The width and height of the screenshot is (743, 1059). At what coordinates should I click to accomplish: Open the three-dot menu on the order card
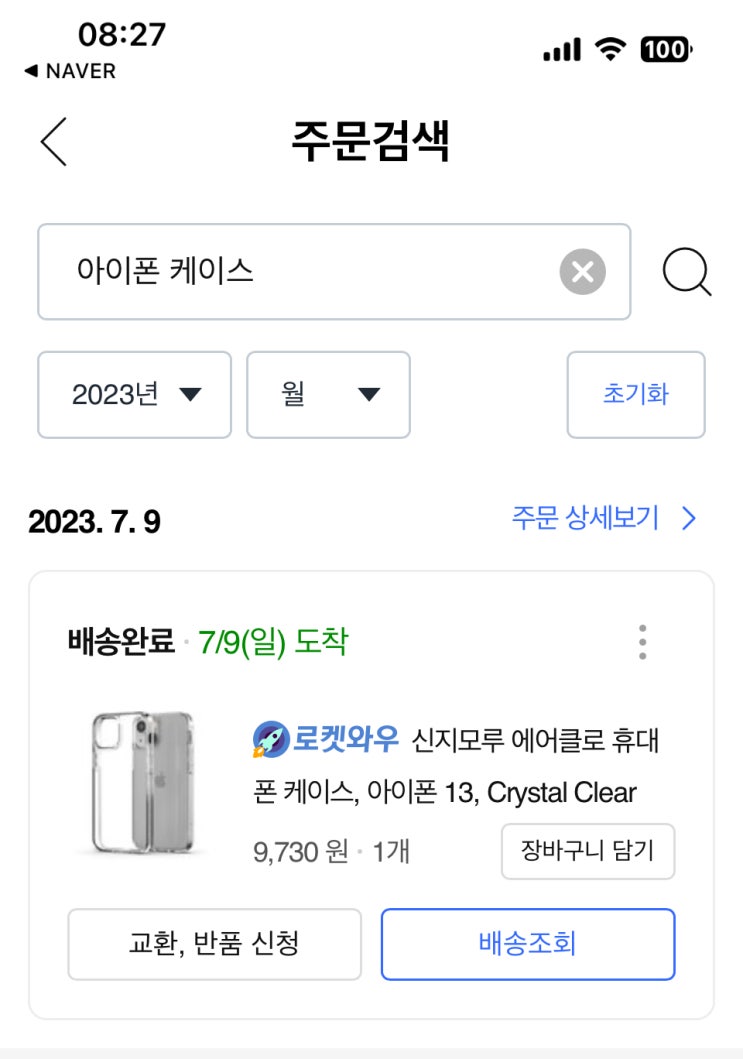(x=642, y=642)
